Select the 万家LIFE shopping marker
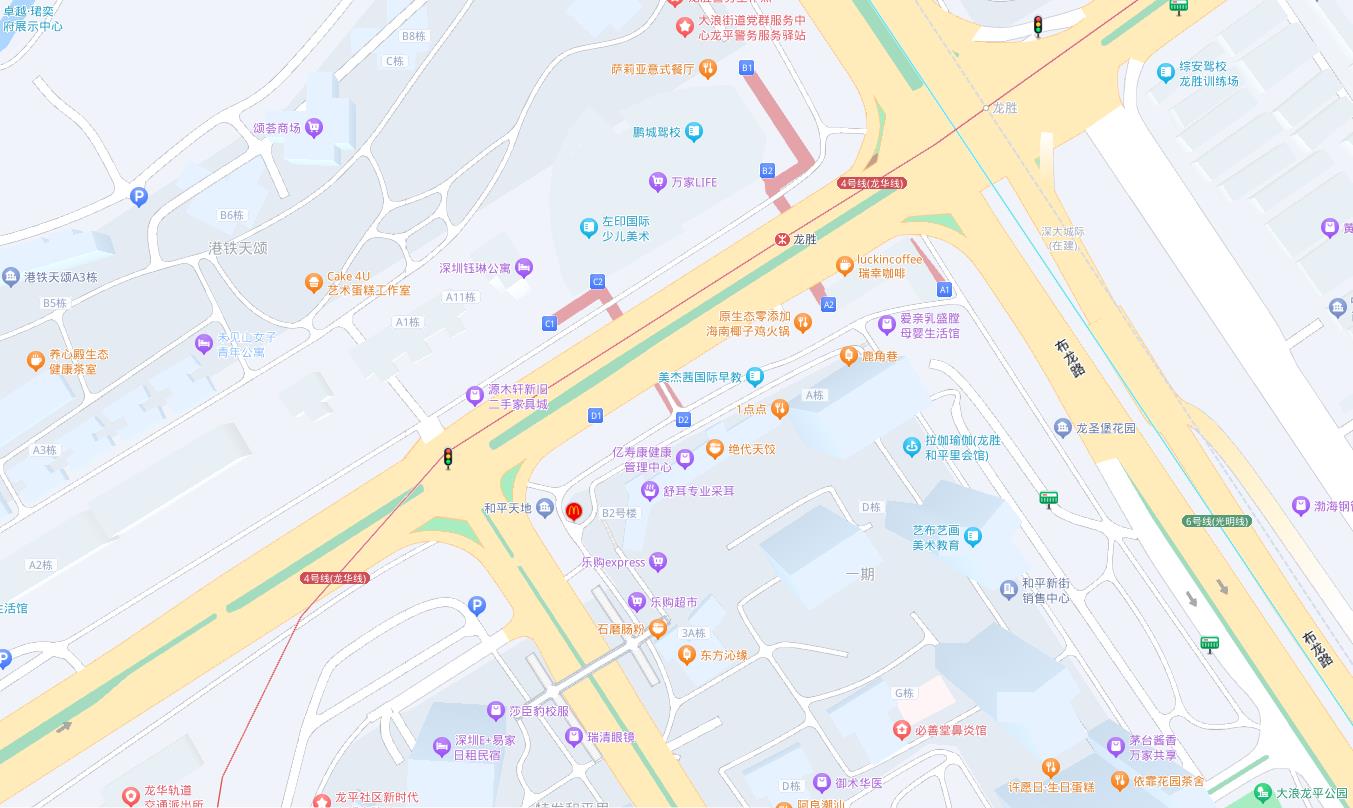Image resolution: width=1353 pixels, height=808 pixels. (658, 182)
